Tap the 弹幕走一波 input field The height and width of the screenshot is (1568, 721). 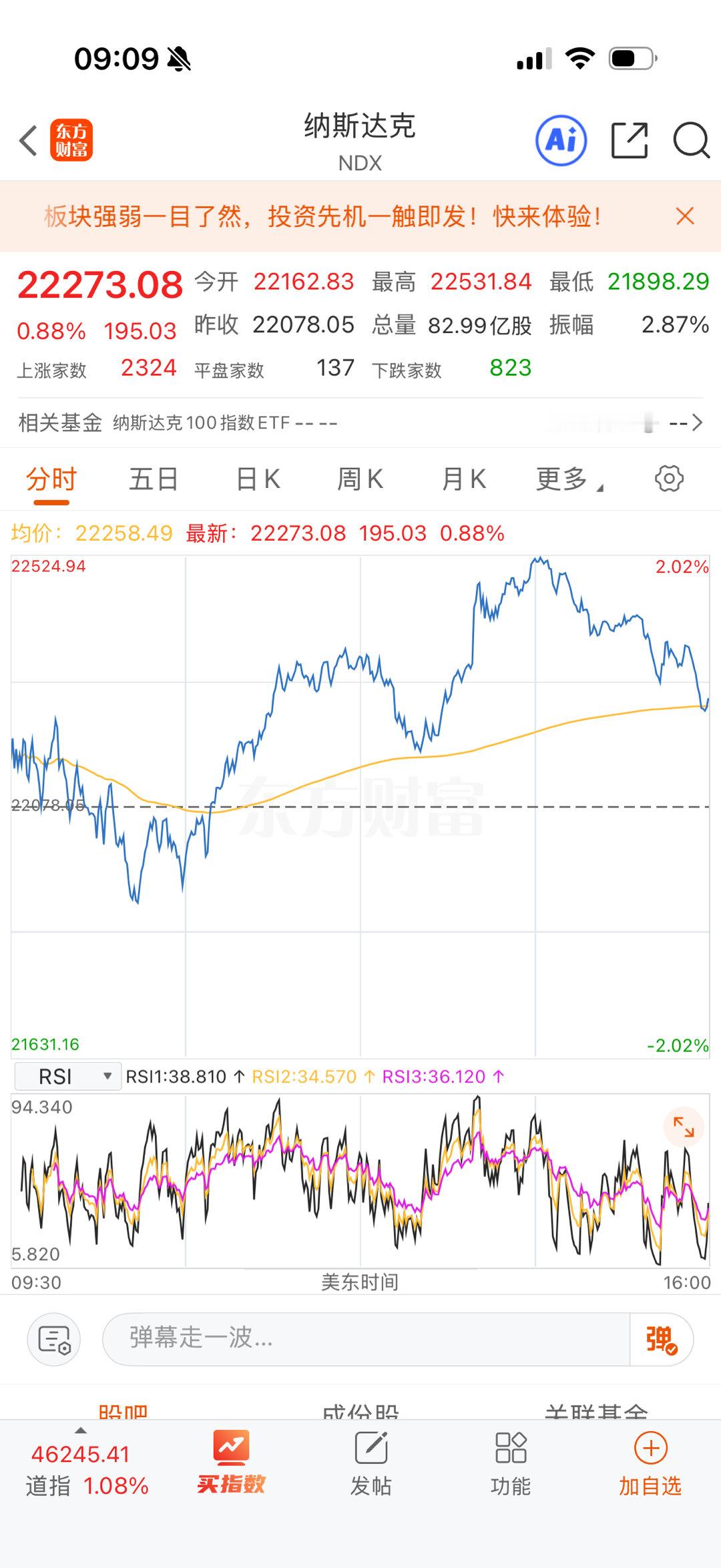(334, 1339)
